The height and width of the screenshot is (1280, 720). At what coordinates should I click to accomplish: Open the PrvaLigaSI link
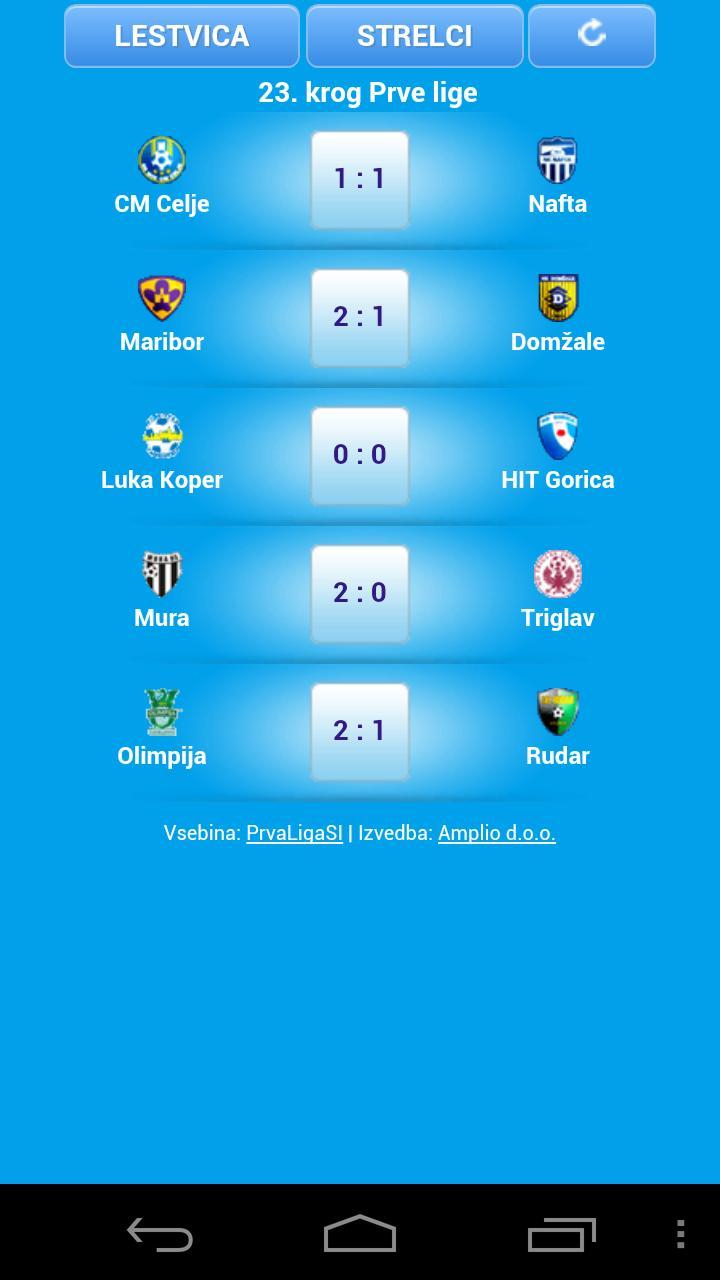tap(294, 831)
